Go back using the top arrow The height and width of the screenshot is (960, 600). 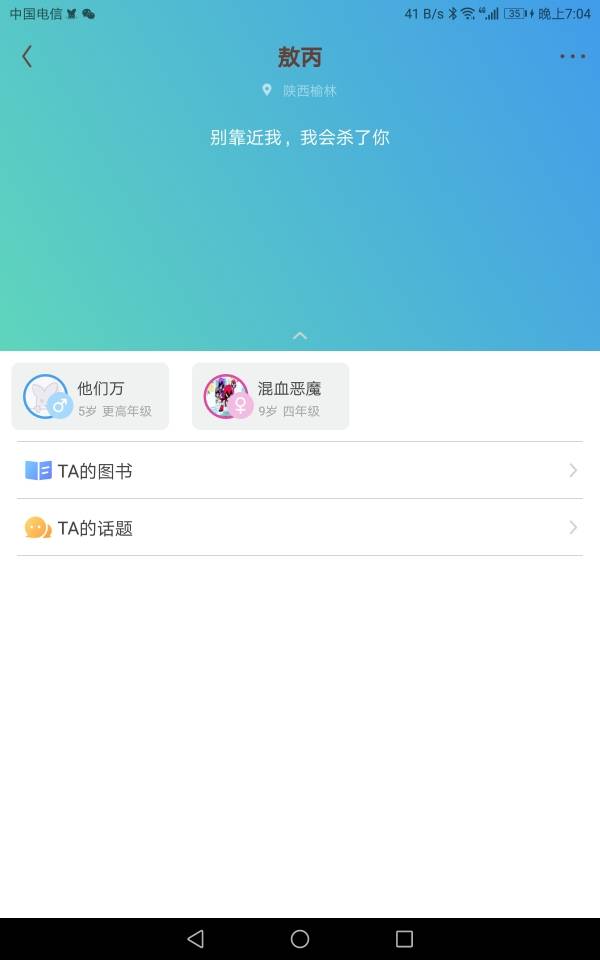(x=27, y=57)
